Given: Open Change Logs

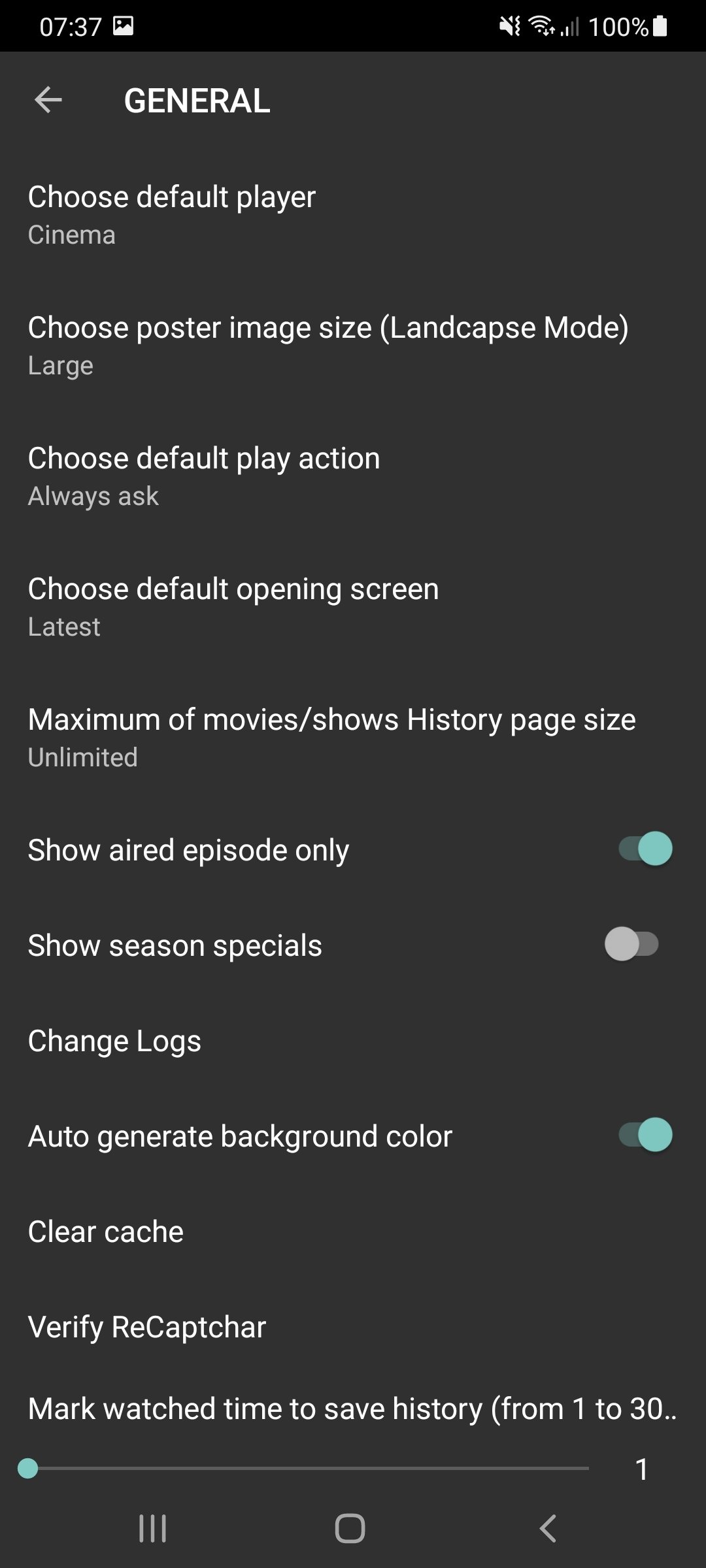Looking at the screenshot, I should [353, 1041].
